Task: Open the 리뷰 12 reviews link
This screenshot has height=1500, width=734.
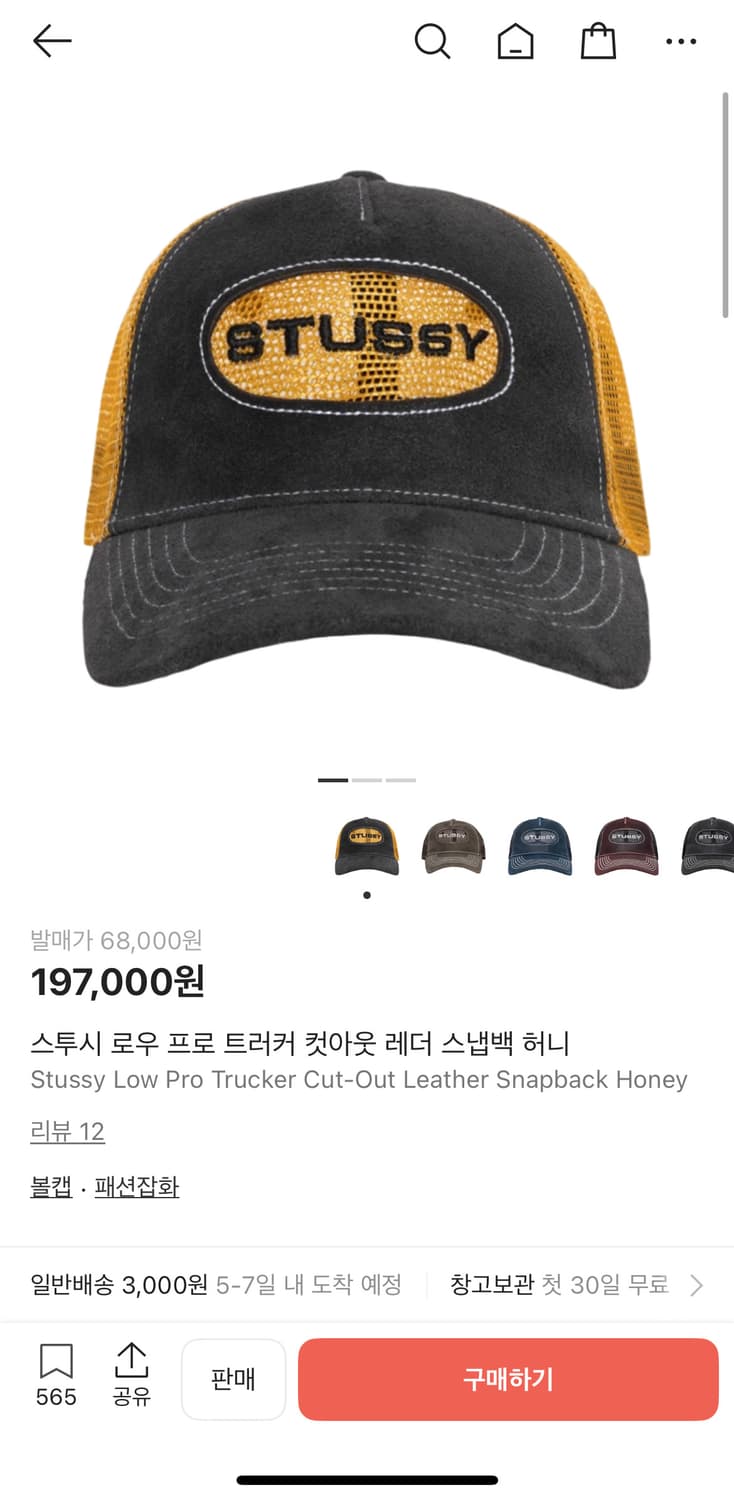Action: coord(67,1131)
